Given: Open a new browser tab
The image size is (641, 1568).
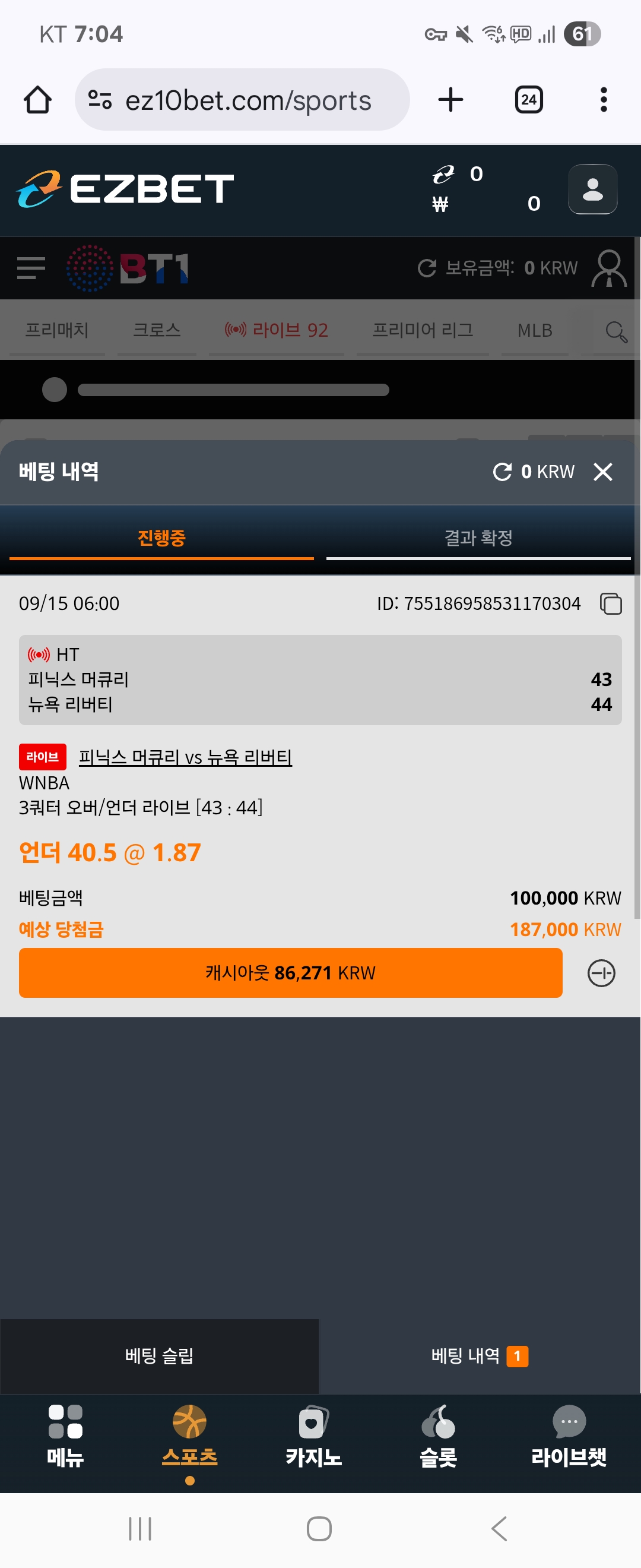Looking at the screenshot, I should (450, 100).
